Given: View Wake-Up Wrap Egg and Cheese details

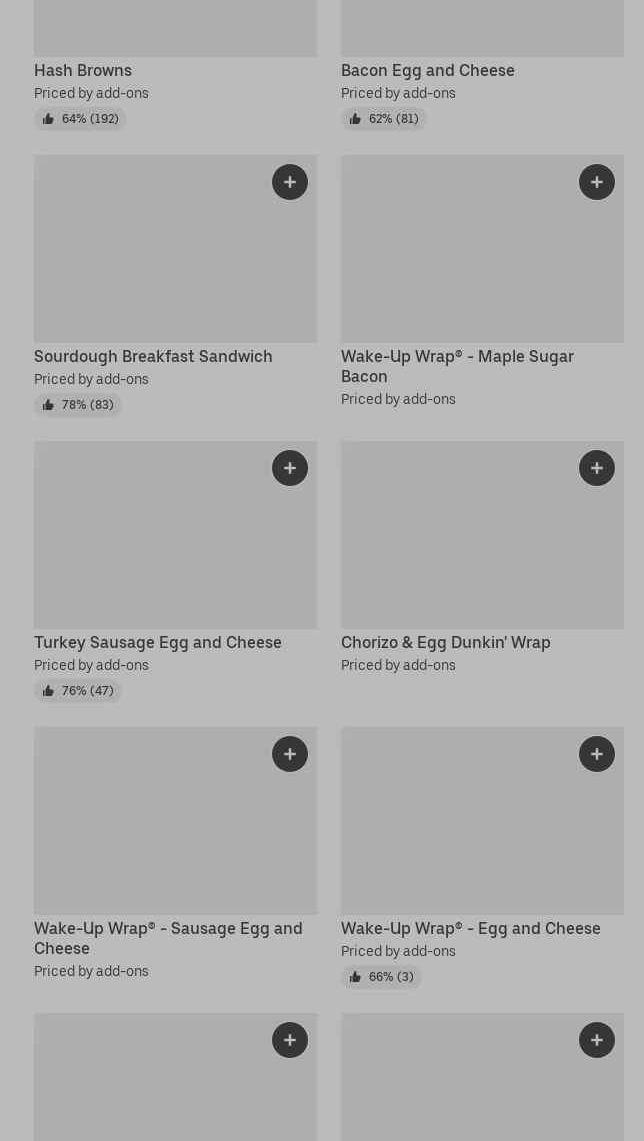Looking at the screenshot, I should click(470, 928).
